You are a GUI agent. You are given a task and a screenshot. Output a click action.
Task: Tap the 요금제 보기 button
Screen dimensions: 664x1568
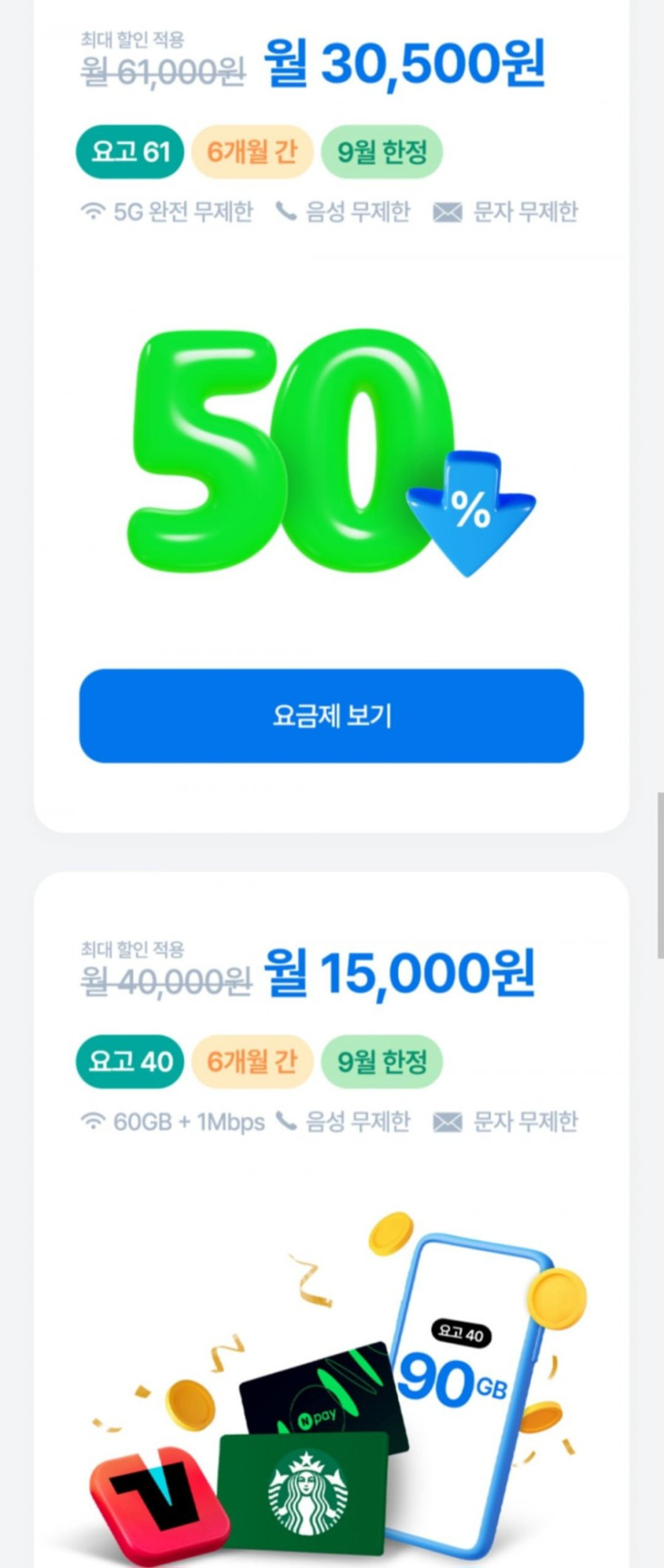[332, 716]
